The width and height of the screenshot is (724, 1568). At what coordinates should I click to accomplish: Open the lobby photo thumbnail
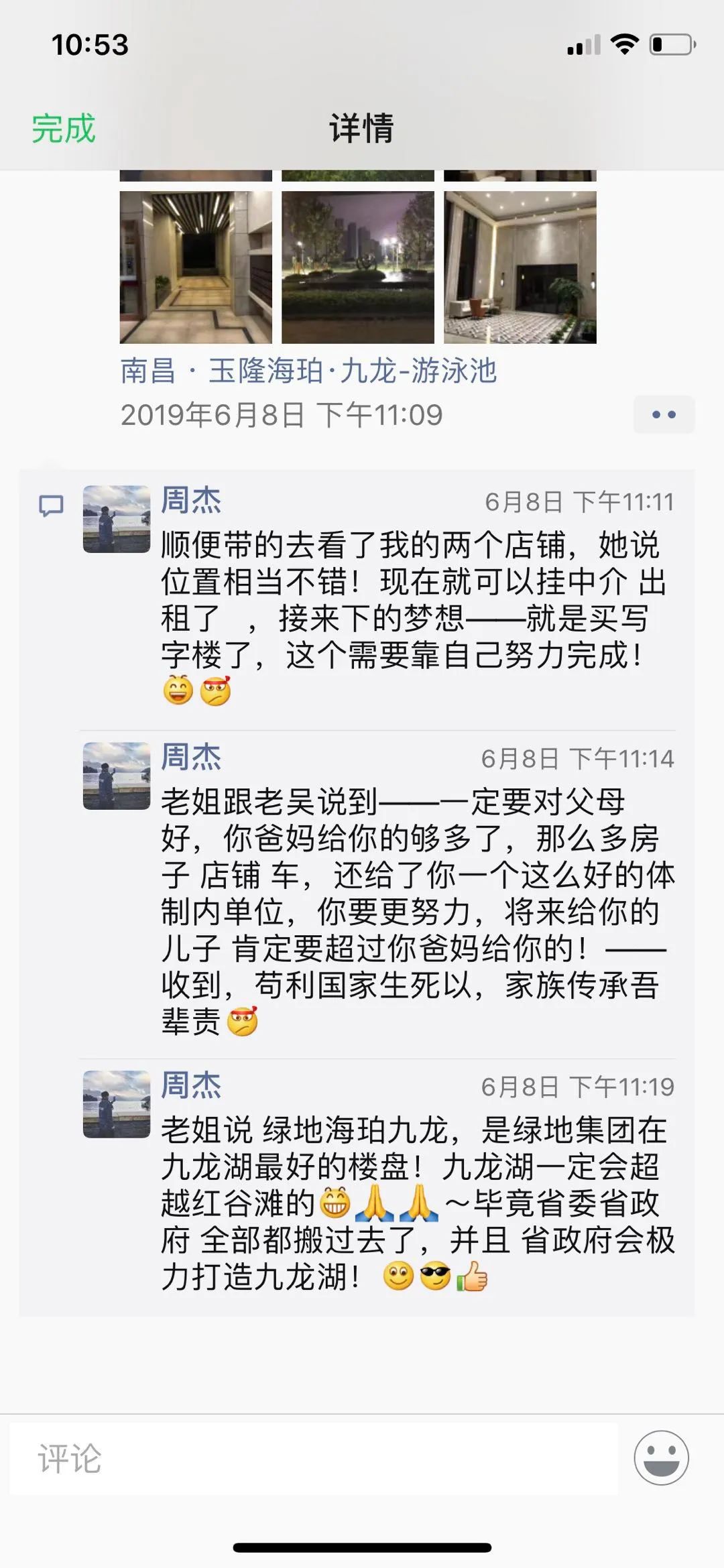(520, 267)
